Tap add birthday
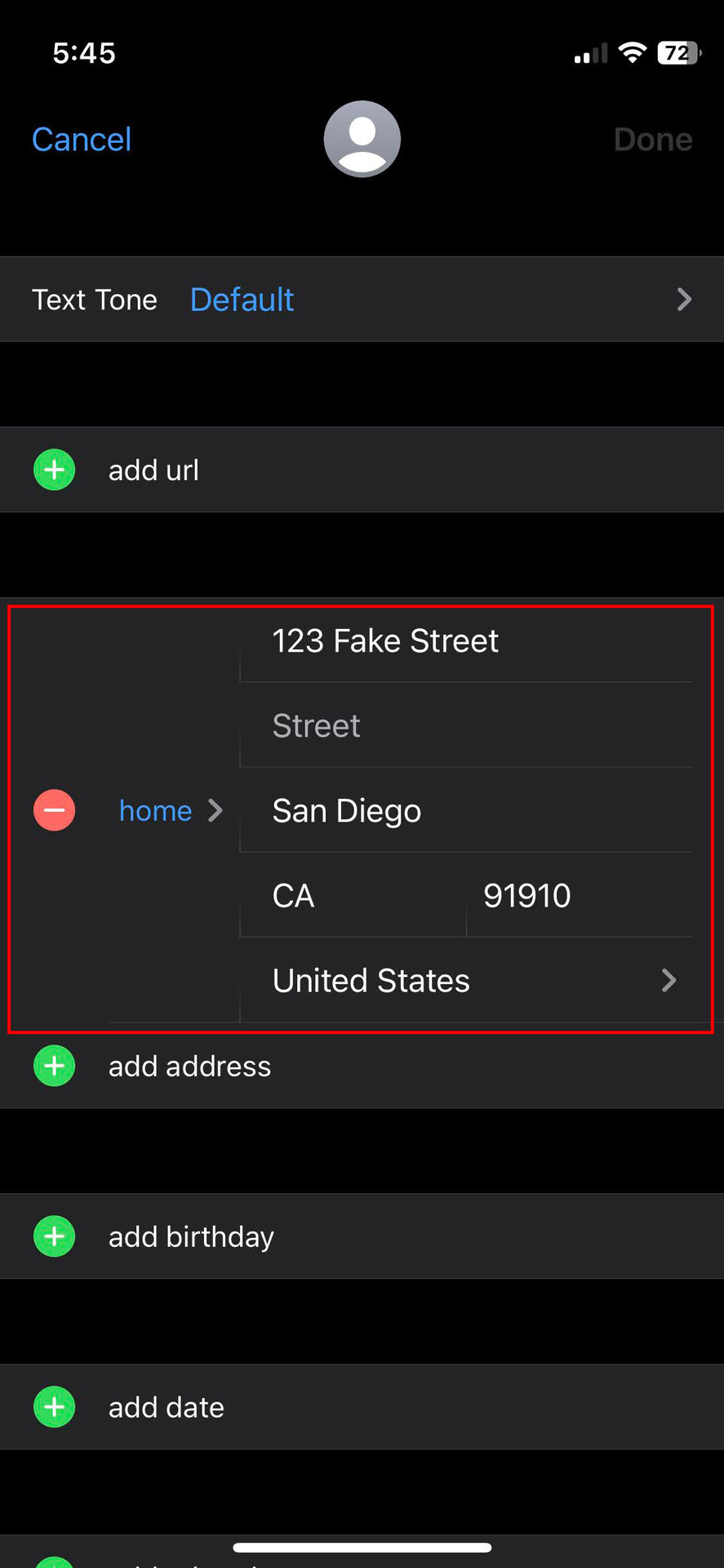 pyautogui.click(x=191, y=1237)
